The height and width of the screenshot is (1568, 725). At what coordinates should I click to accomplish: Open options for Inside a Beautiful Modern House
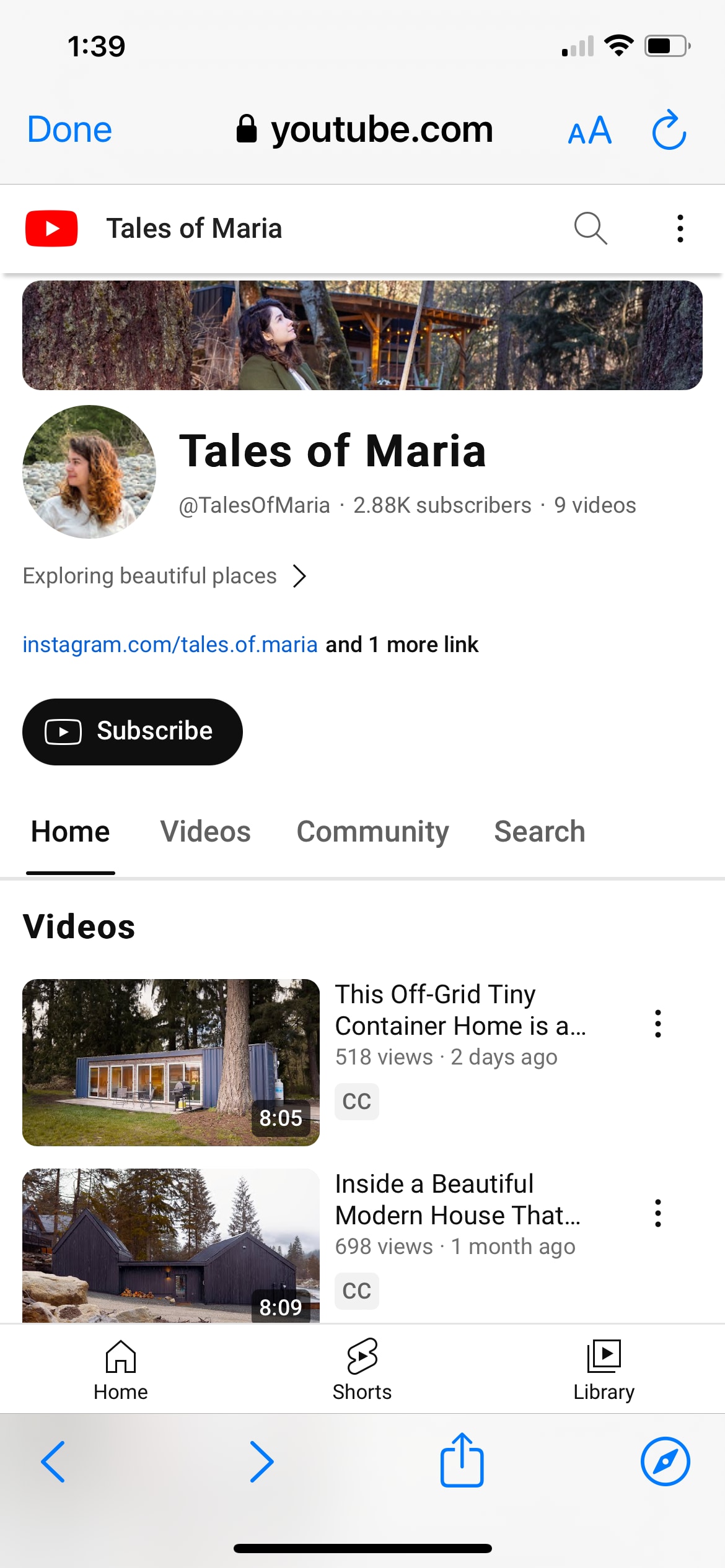(657, 1213)
